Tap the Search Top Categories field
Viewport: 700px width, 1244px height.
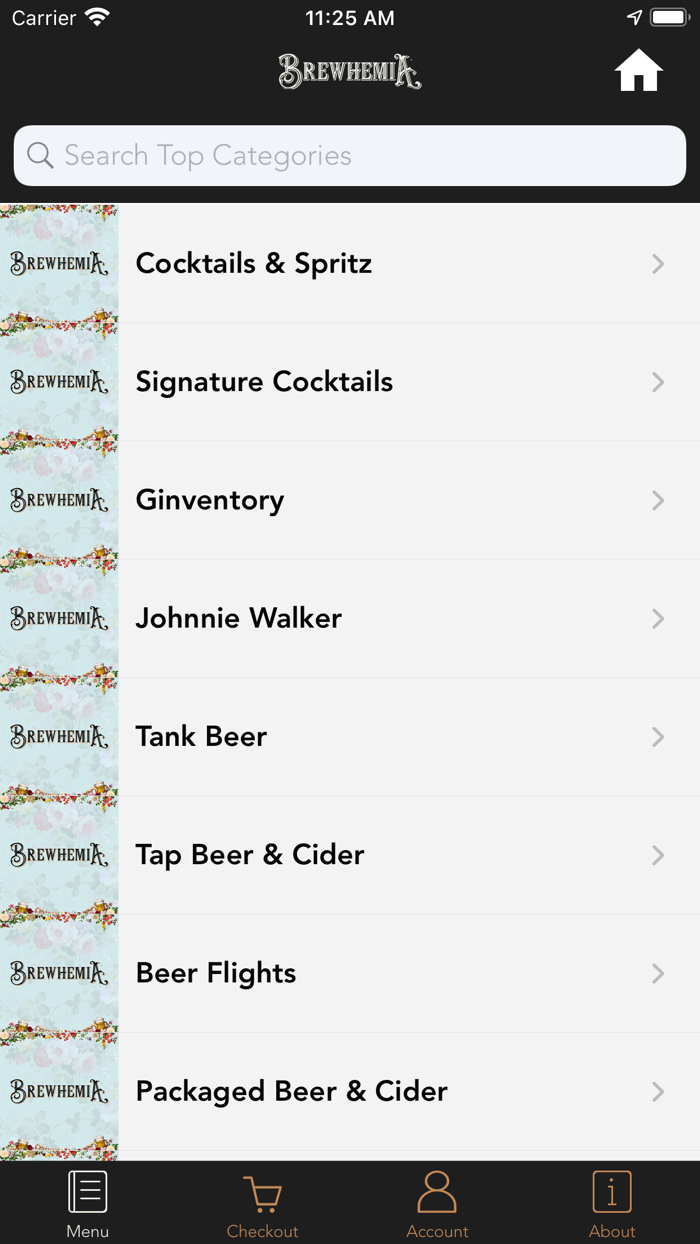tap(350, 156)
